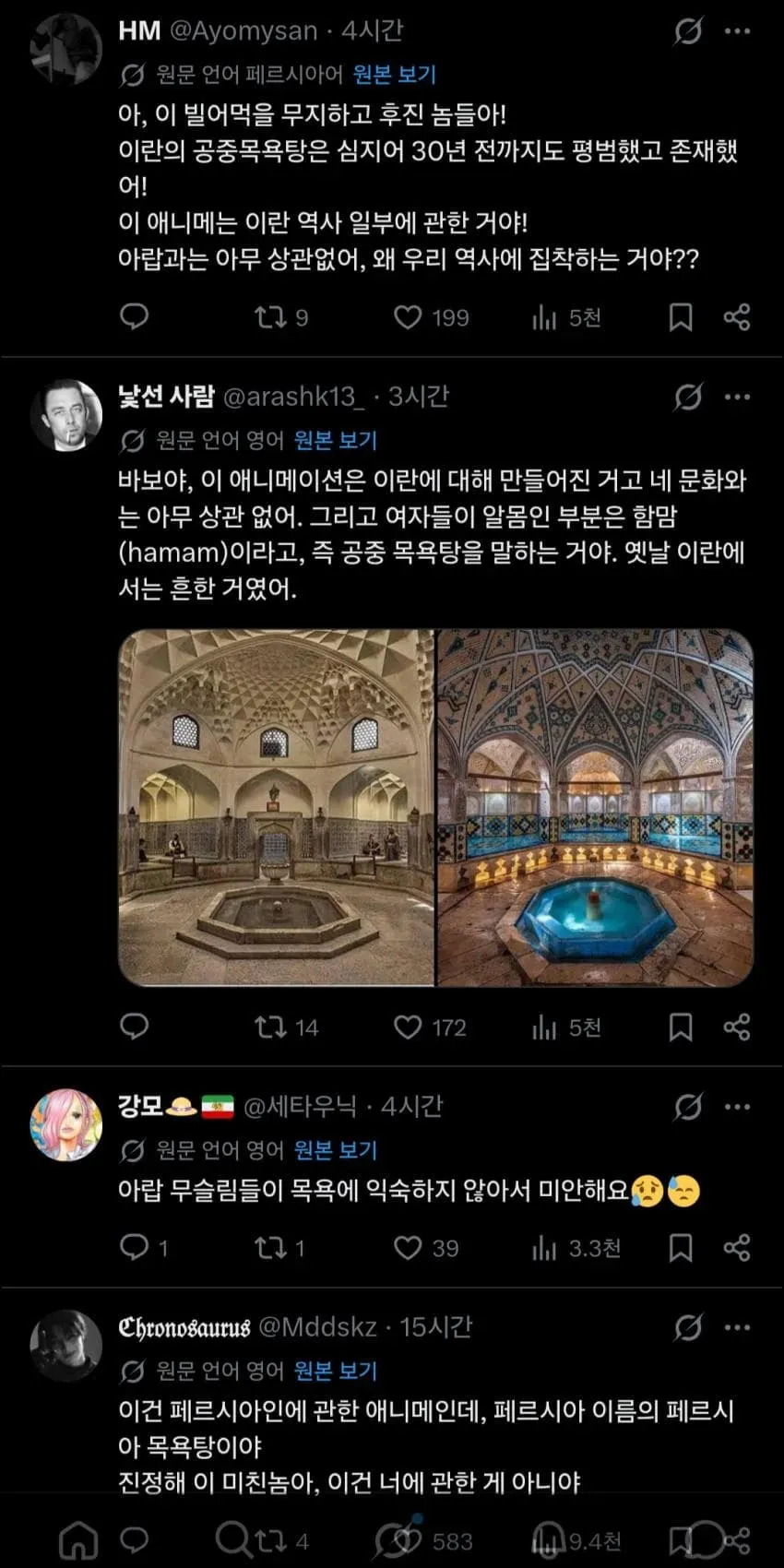Screen dimensions: 784x1568
Task: Open the Search tab
Action: [232, 1538]
